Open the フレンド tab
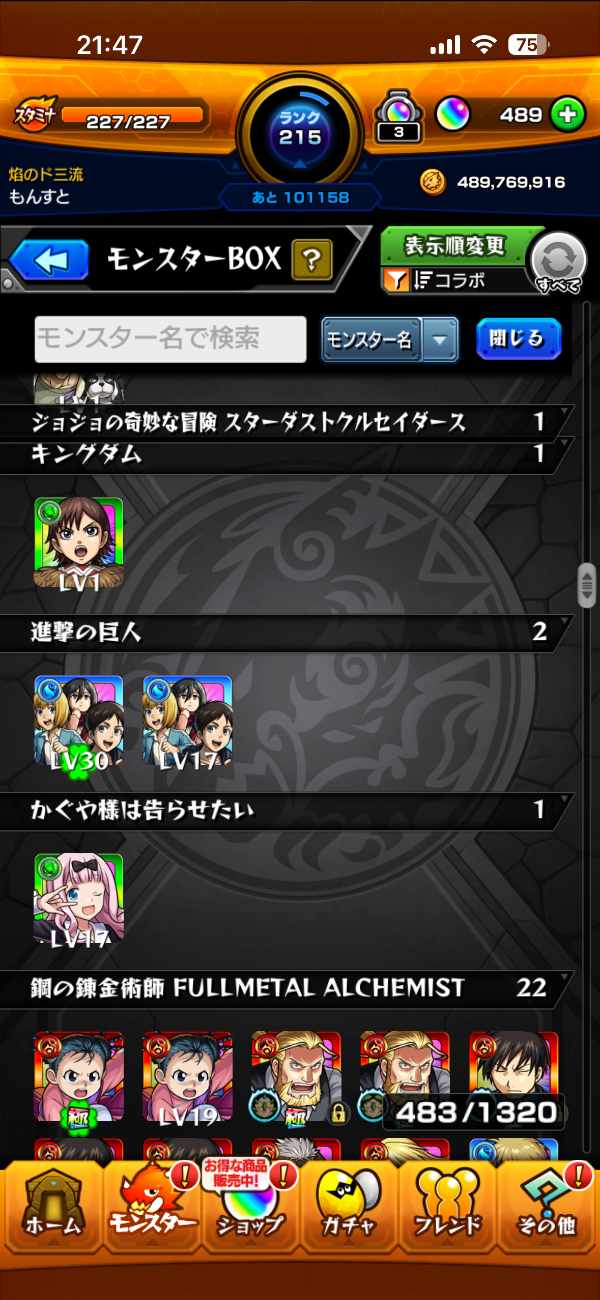This screenshot has height=1300, width=600. (x=448, y=1211)
